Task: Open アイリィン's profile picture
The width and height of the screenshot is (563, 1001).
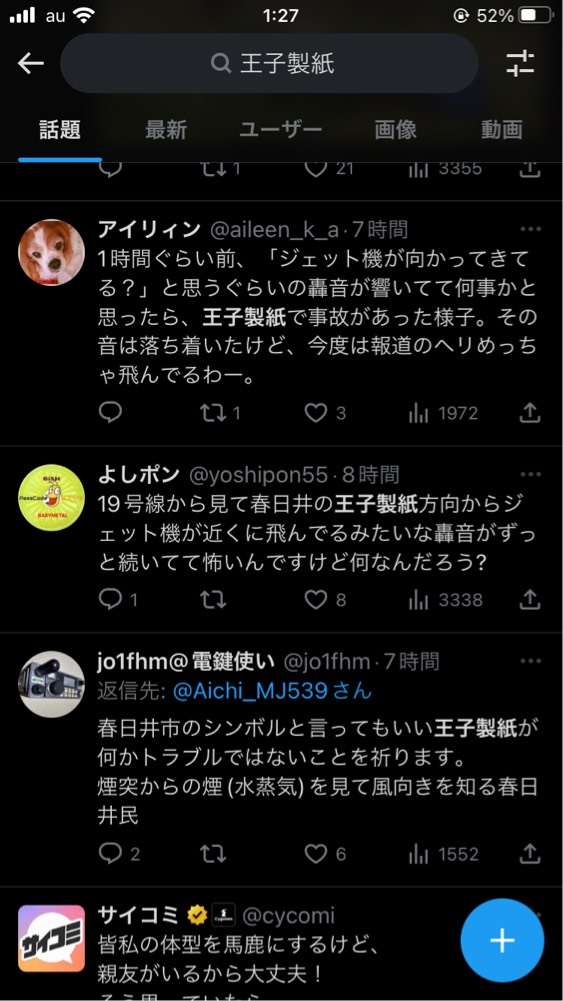Action: (51, 252)
